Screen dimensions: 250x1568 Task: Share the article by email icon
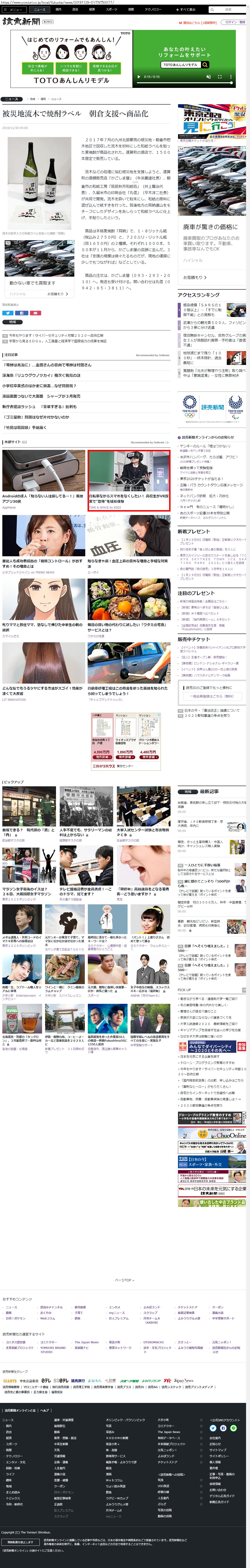pos(35,313)
